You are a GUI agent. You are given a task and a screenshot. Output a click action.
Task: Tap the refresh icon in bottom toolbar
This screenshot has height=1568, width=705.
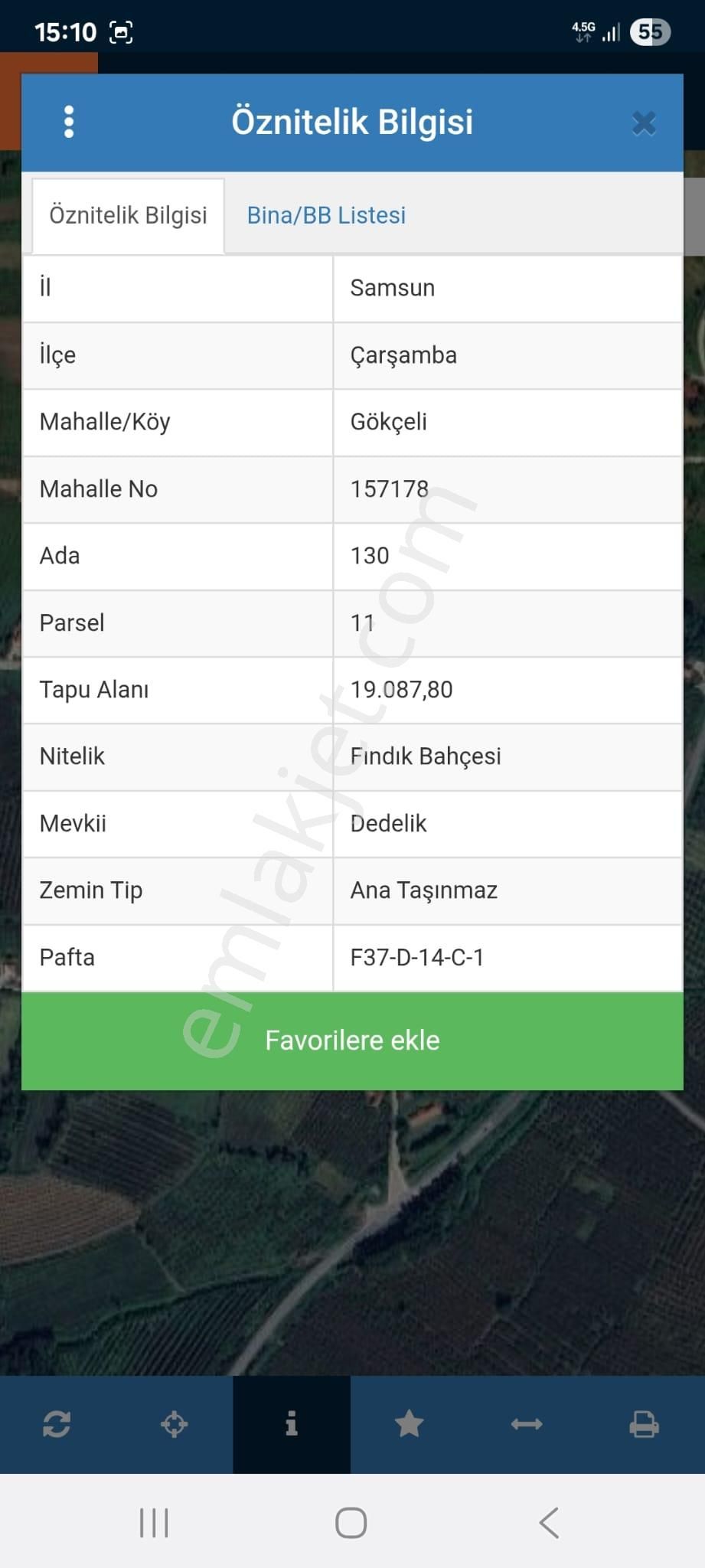click(57, 1425)
